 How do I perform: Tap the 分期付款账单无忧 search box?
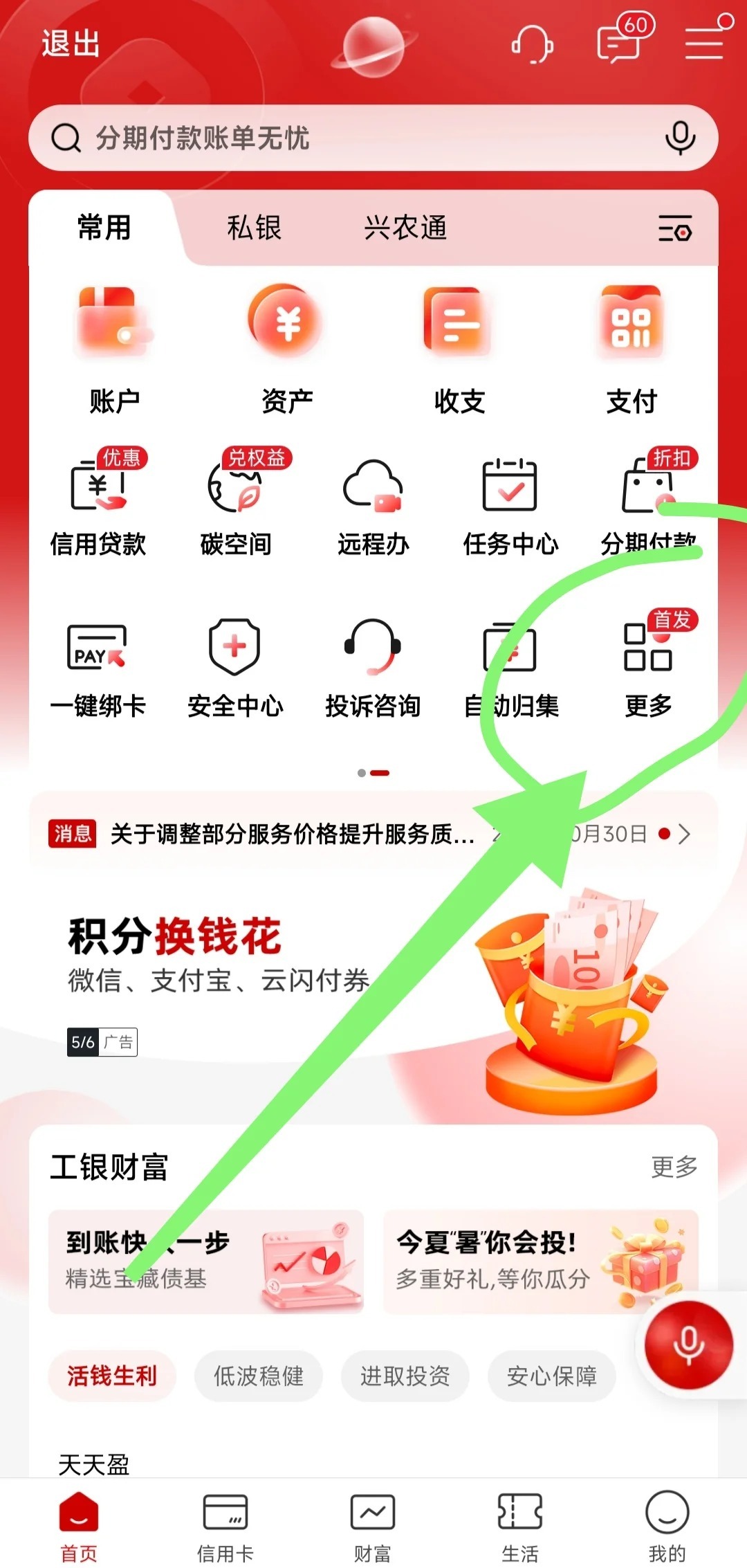coord(346,138)
